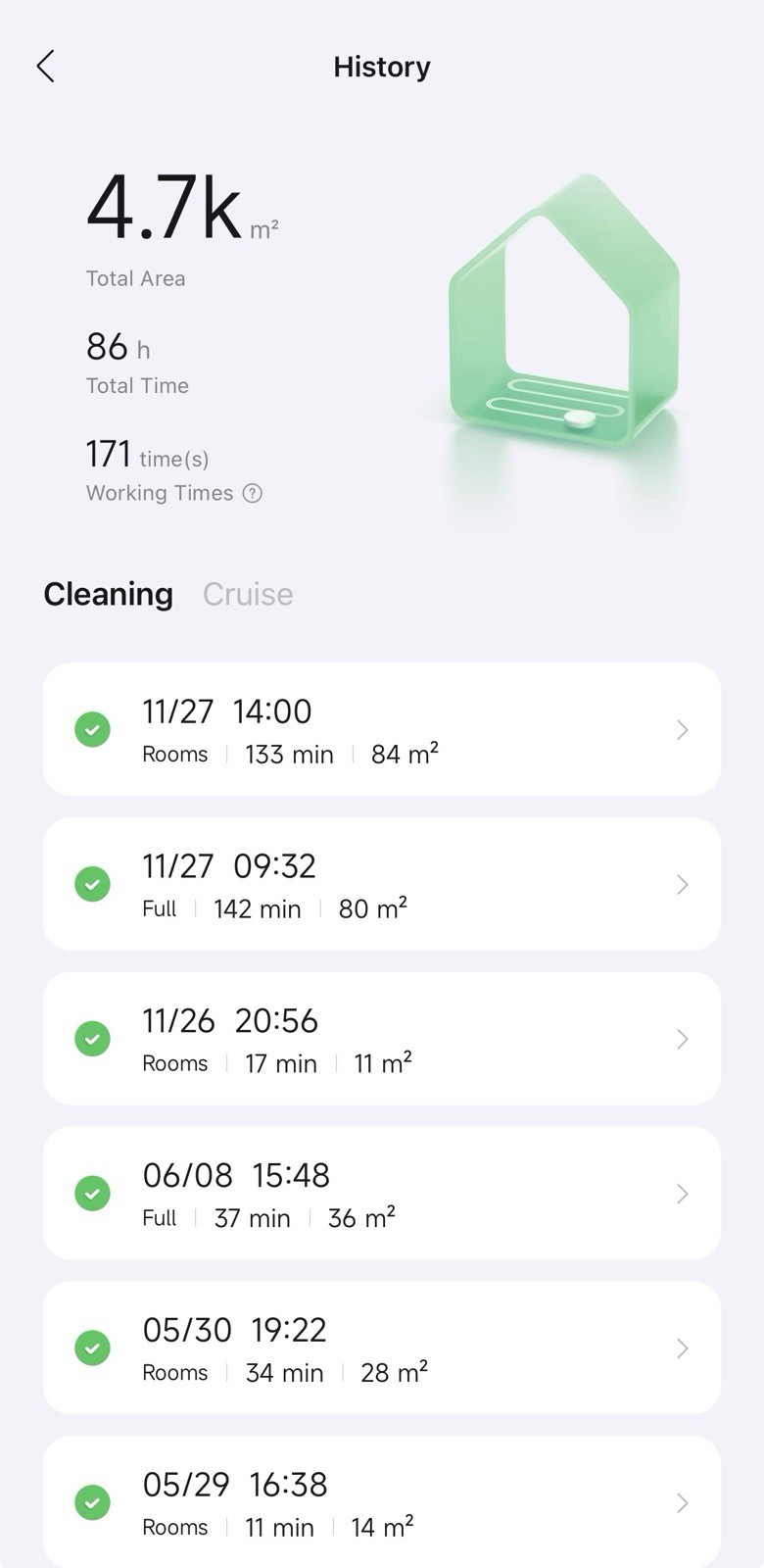This screenshot has height=1568, width=764.
Task: Open the Working Times help icon
Action: [253, 493]
